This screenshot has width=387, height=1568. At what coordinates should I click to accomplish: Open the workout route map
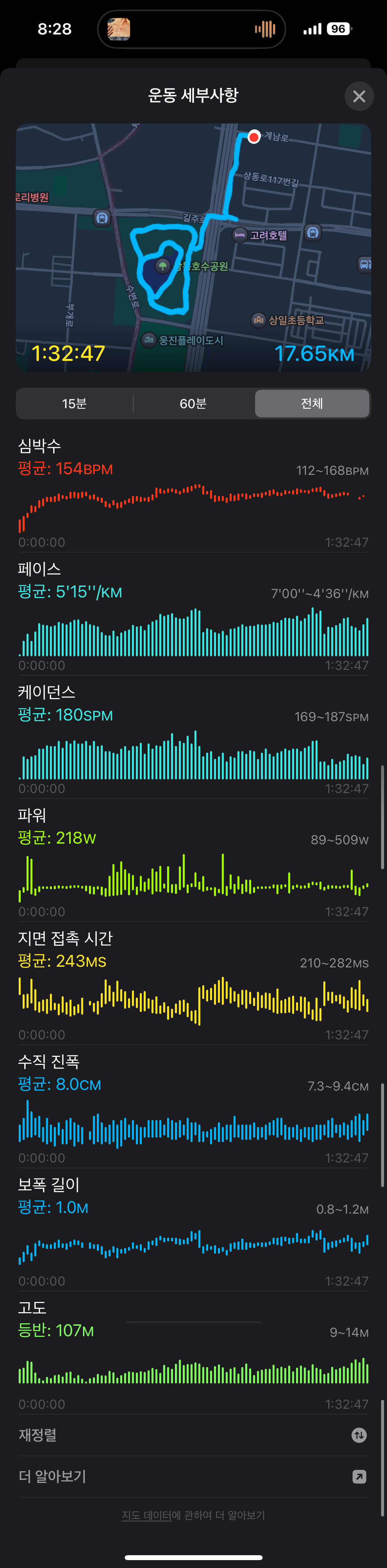(193, 247)
